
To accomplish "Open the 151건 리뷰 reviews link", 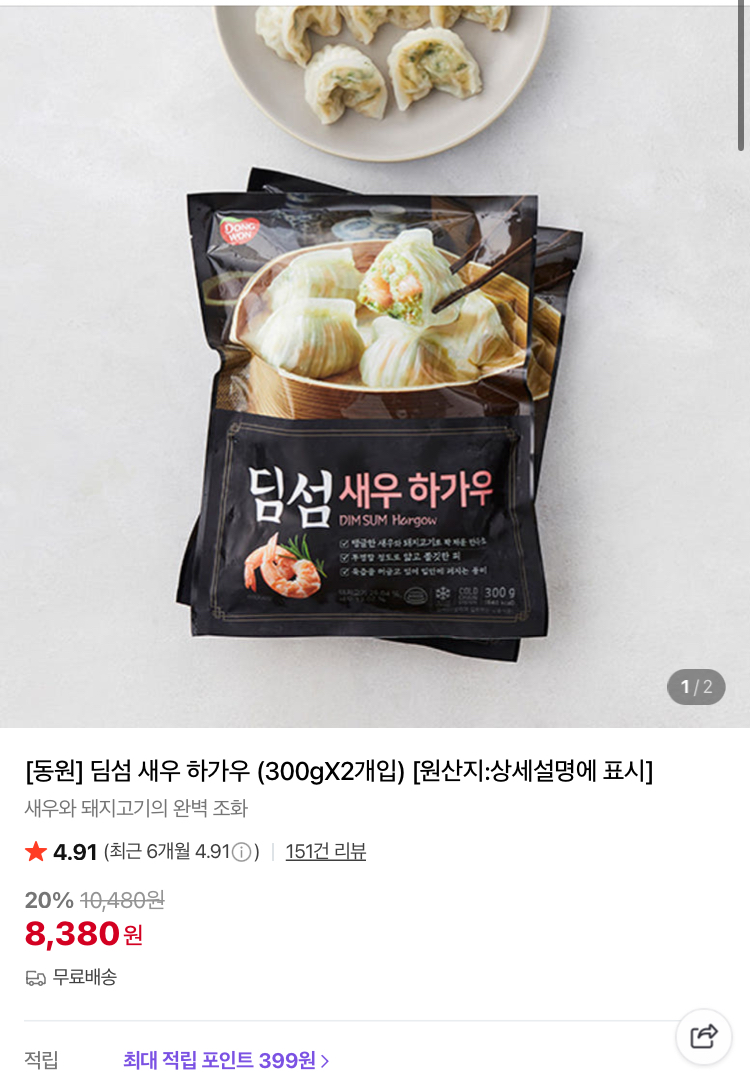I will click(x=325, y=852).
